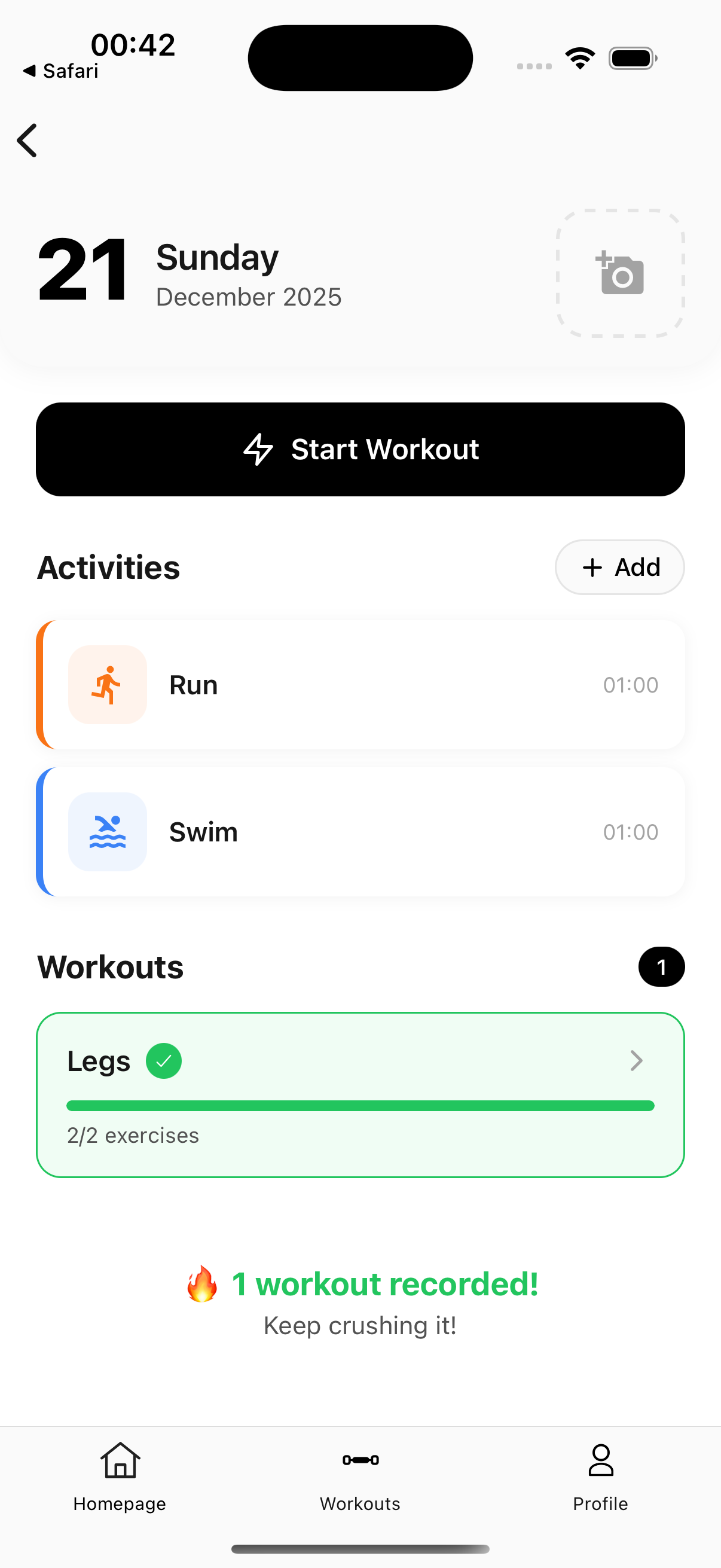Open the workouts count badge showing 1
The image size is (721, 1568).
coord(661,966)
